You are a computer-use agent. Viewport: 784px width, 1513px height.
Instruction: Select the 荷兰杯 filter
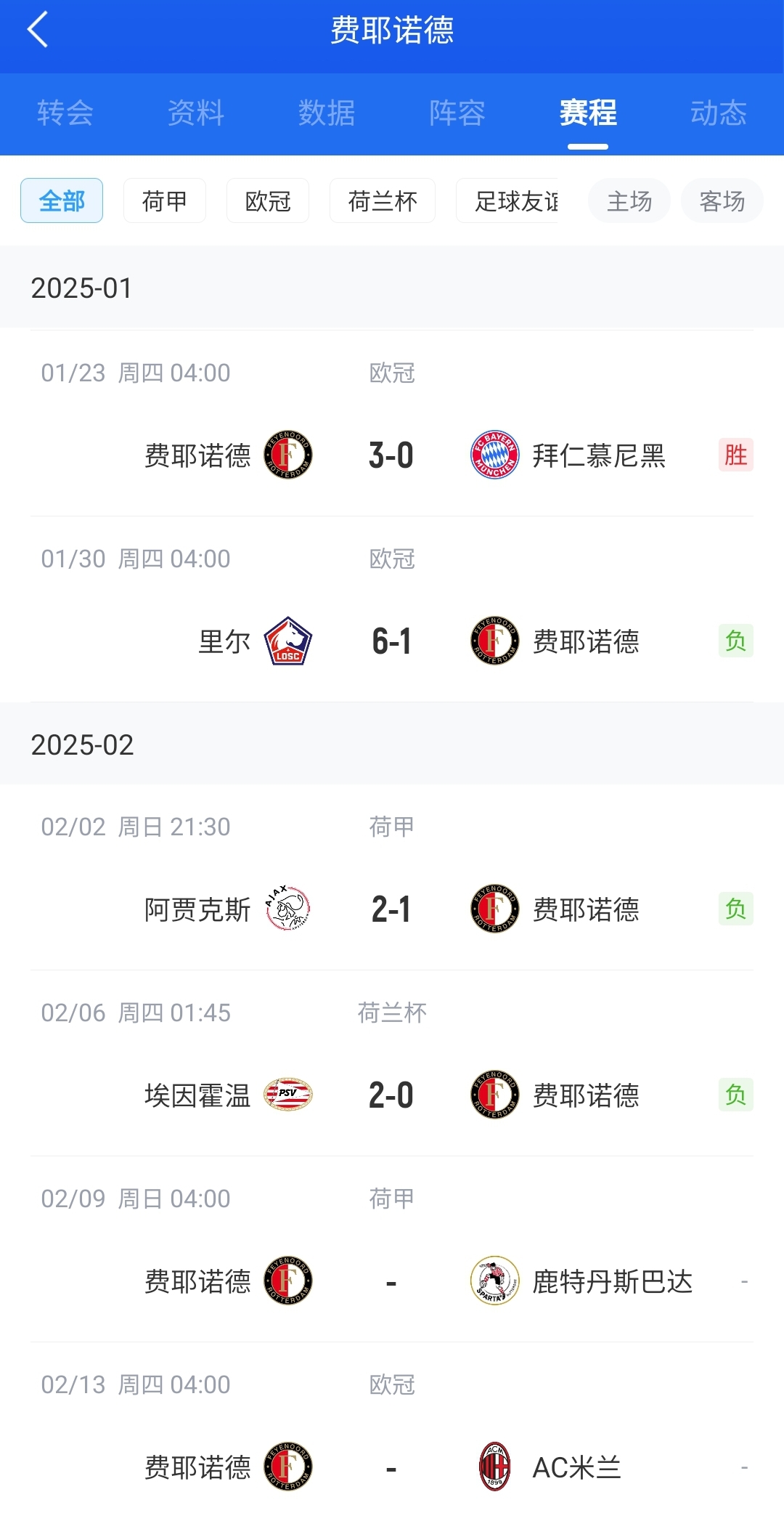[382, 201]
